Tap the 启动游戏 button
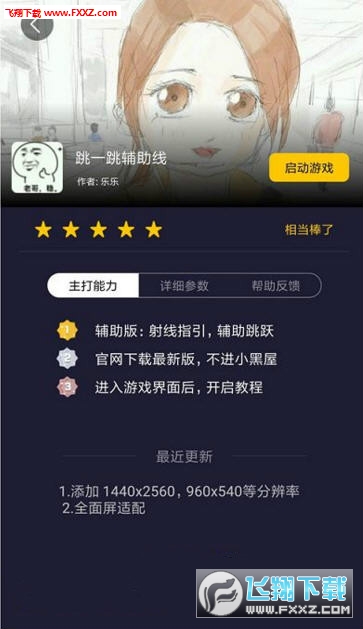 [x=309, y=167]
